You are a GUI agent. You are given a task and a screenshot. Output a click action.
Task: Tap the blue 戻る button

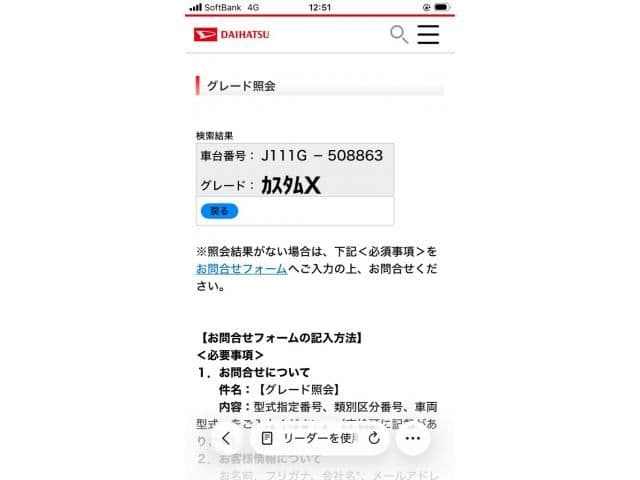(219, 211)
